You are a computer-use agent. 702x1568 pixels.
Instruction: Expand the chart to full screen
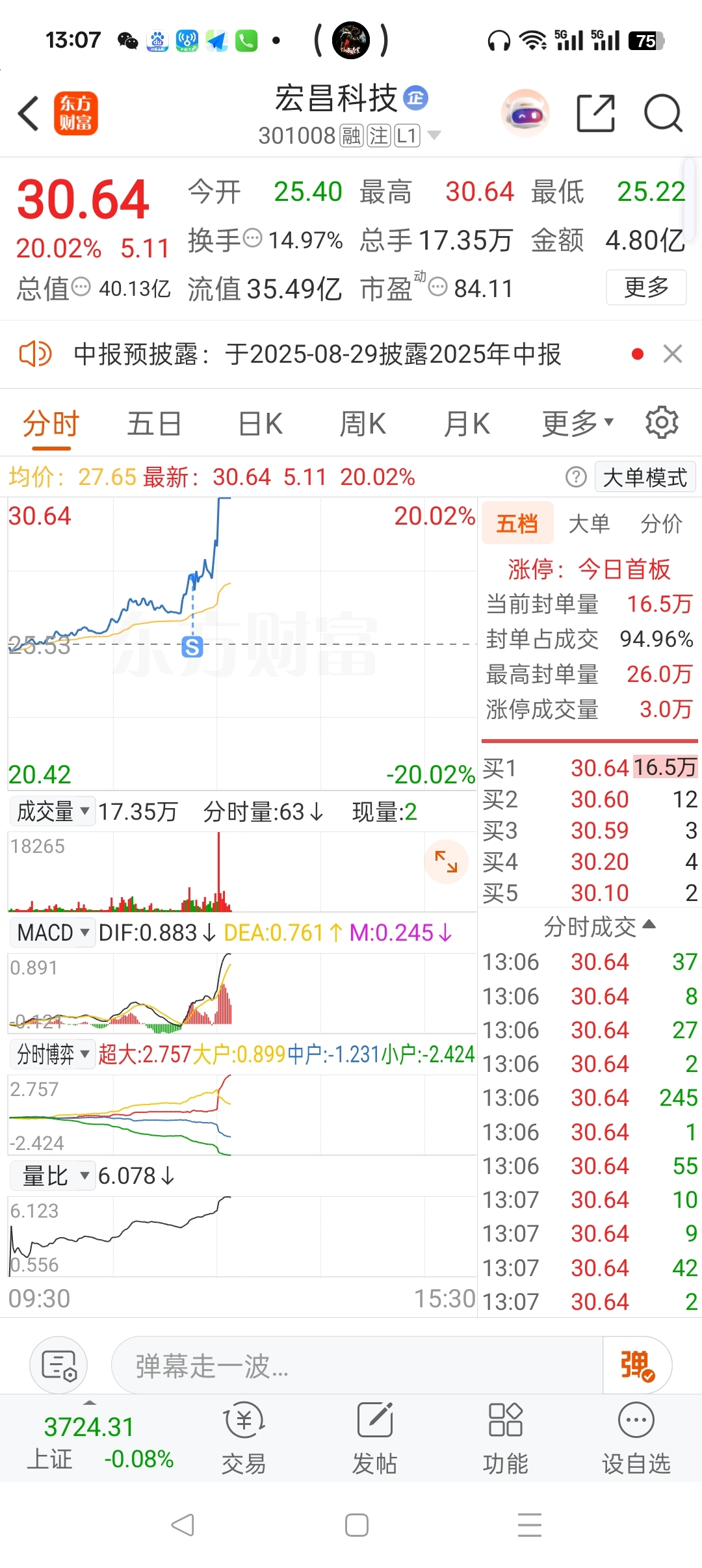point(446,861)
